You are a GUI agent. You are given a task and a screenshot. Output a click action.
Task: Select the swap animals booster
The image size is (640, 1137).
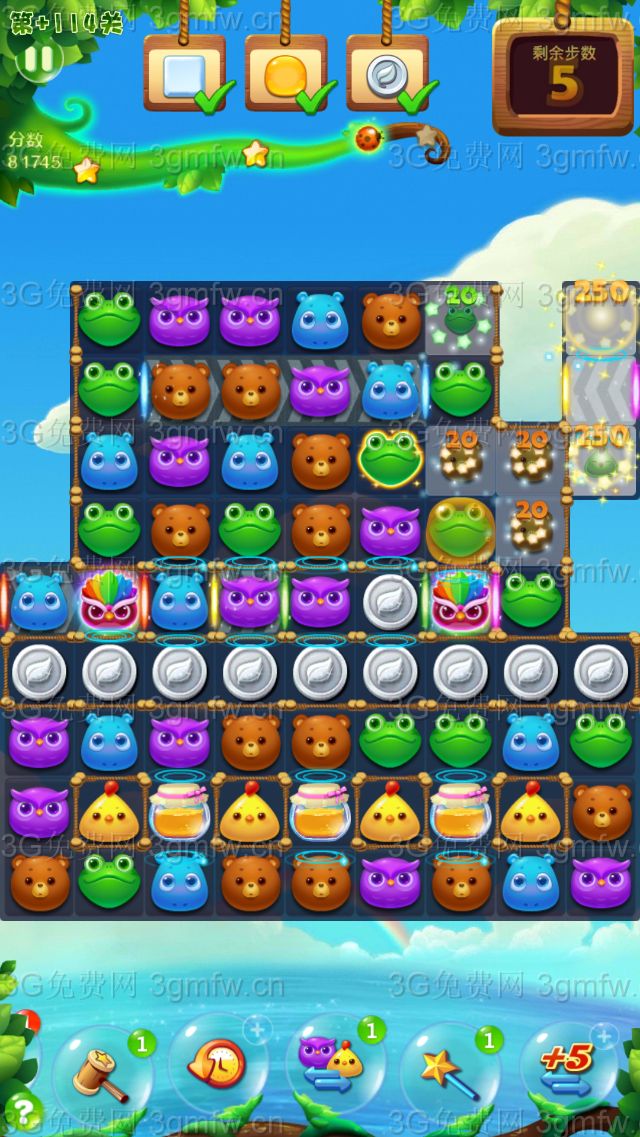[333, 1066]
